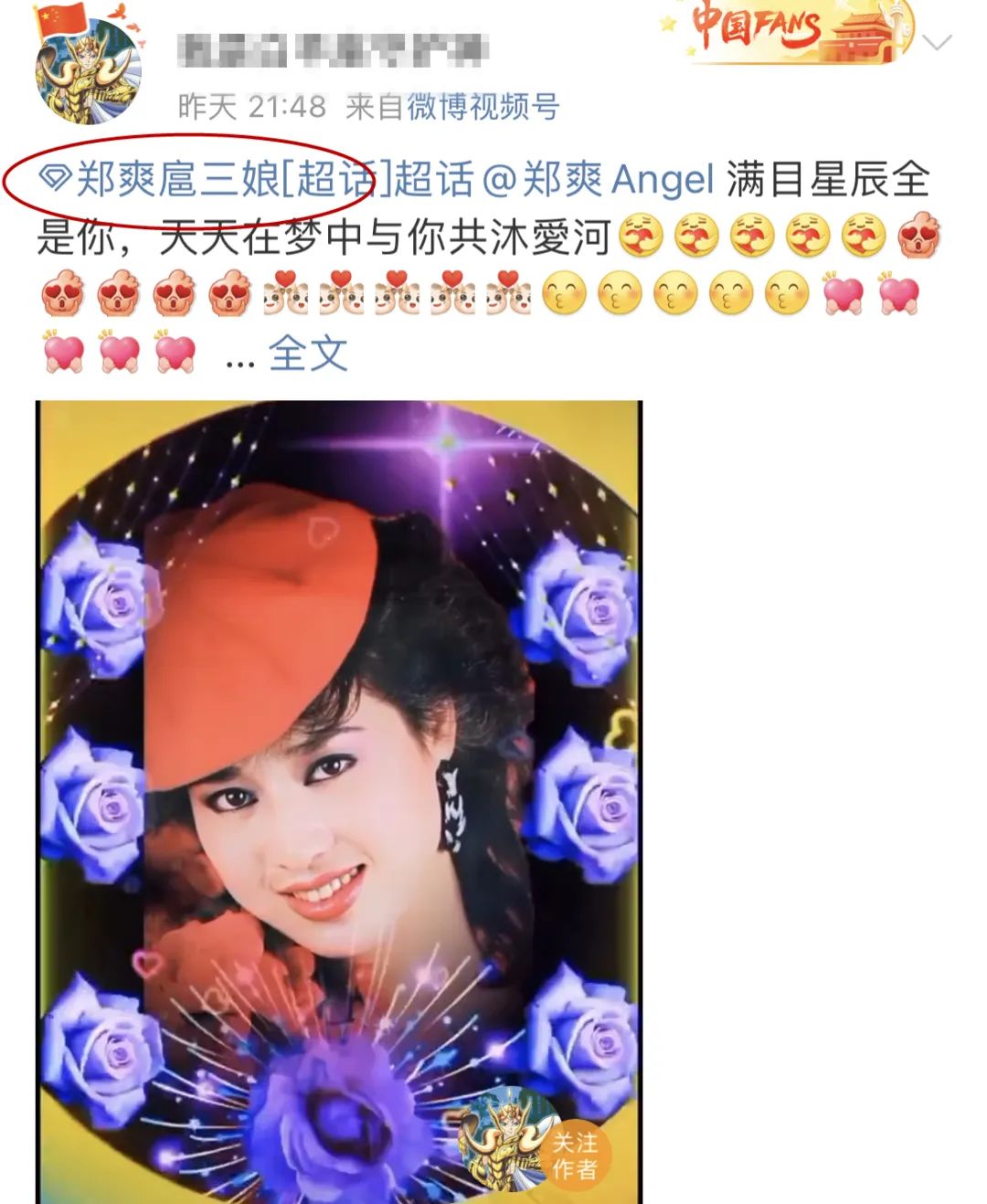Screen dimensions: 987x1204
Task: Open the 郑爽扈三娘 super topic link
Action: point(256,179)
